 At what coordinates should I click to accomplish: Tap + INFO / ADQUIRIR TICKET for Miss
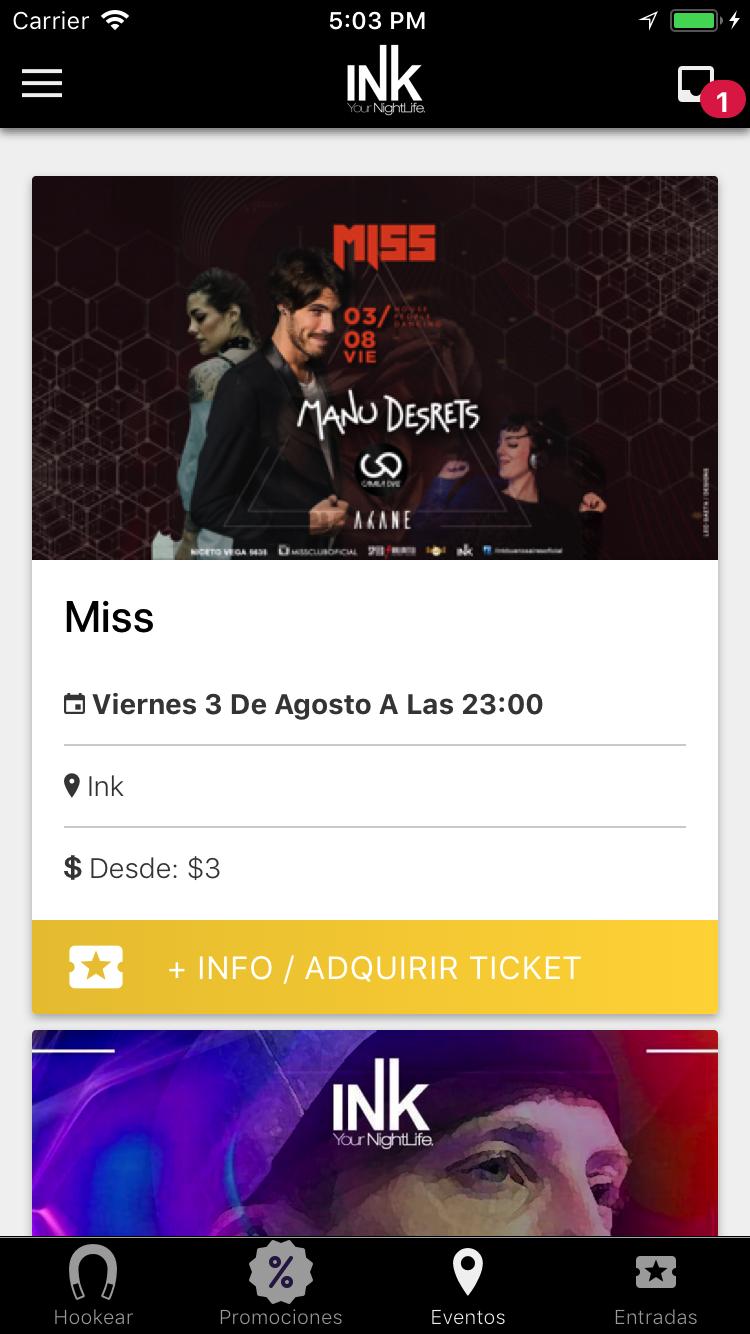coord(375,967)
